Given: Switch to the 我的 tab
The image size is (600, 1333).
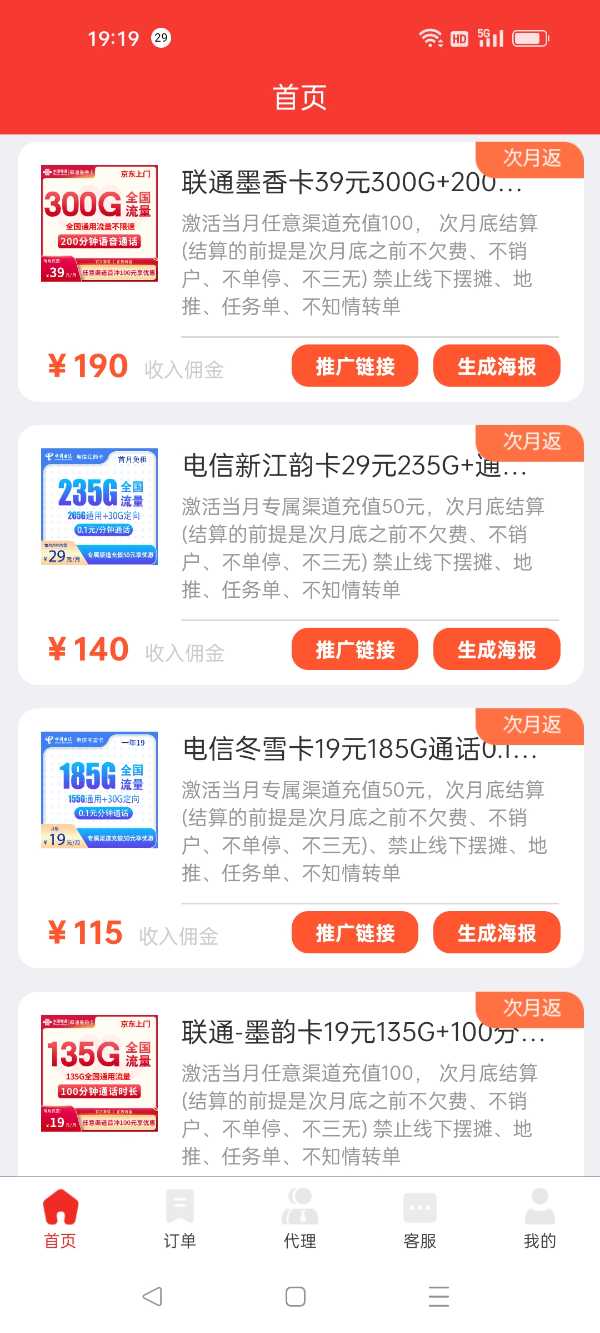Looking at the screenshot, I should (x=540, y=1219).
